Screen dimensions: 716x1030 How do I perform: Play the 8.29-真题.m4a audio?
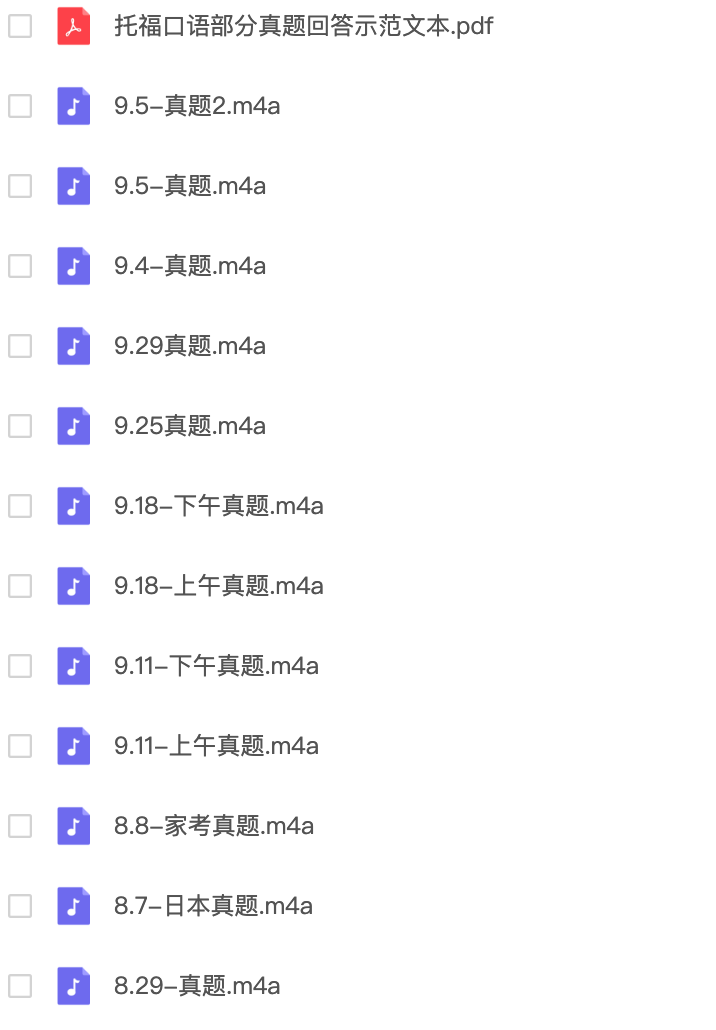point(197,986)
